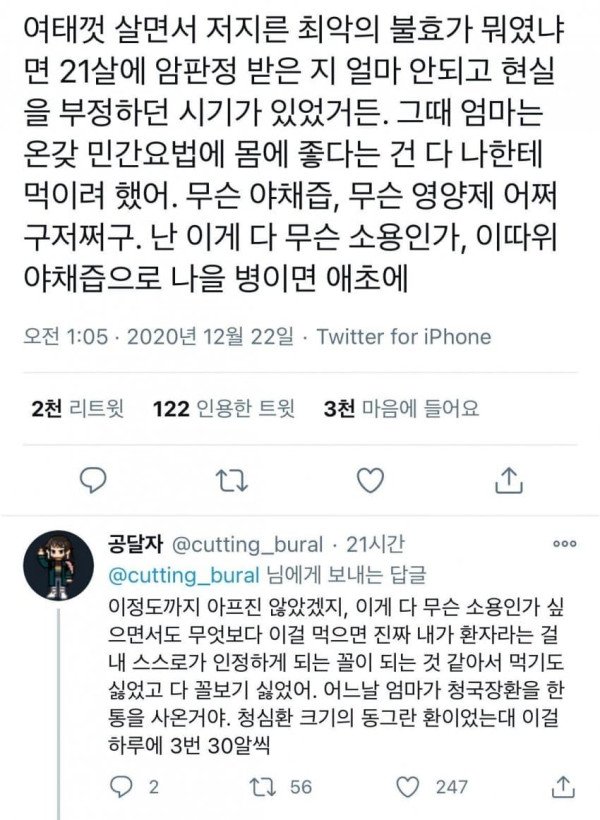Reply to the main tweet
Image resolution: width=600 pixels, height=820 pixels.
click(x=92, y=480)
